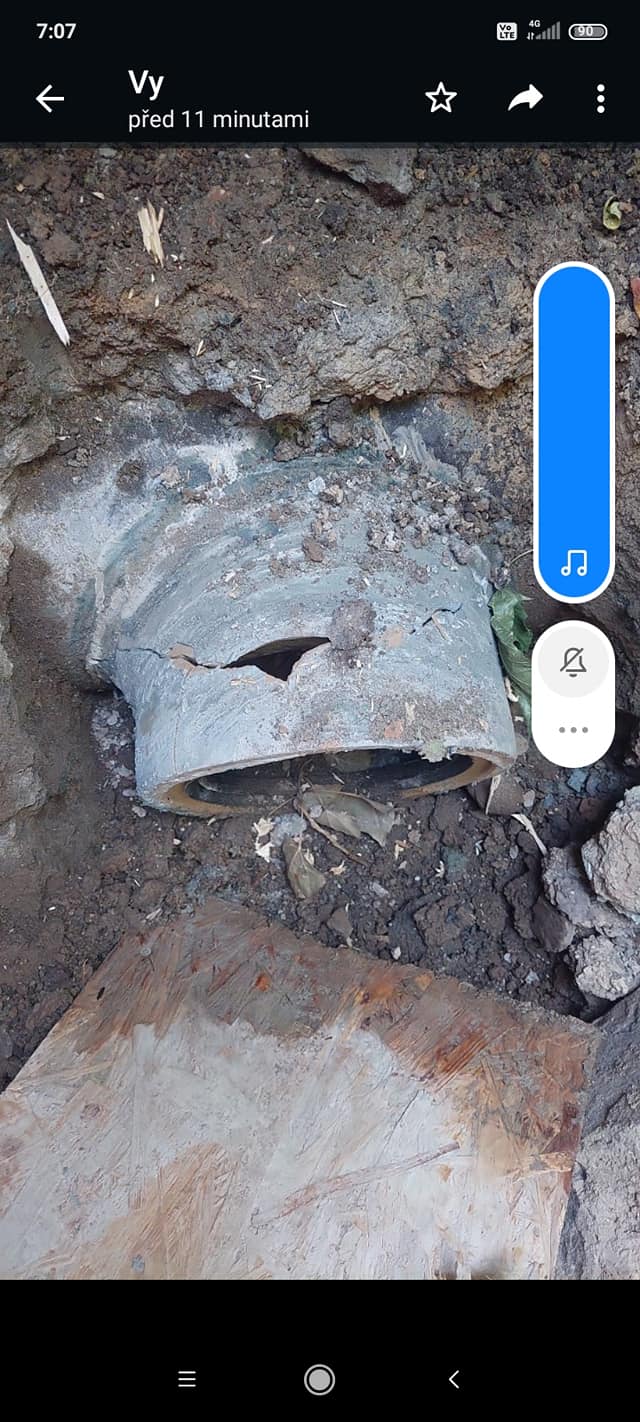Tap the system back chevron
640x1422 pixels.
pos(453,1380)
